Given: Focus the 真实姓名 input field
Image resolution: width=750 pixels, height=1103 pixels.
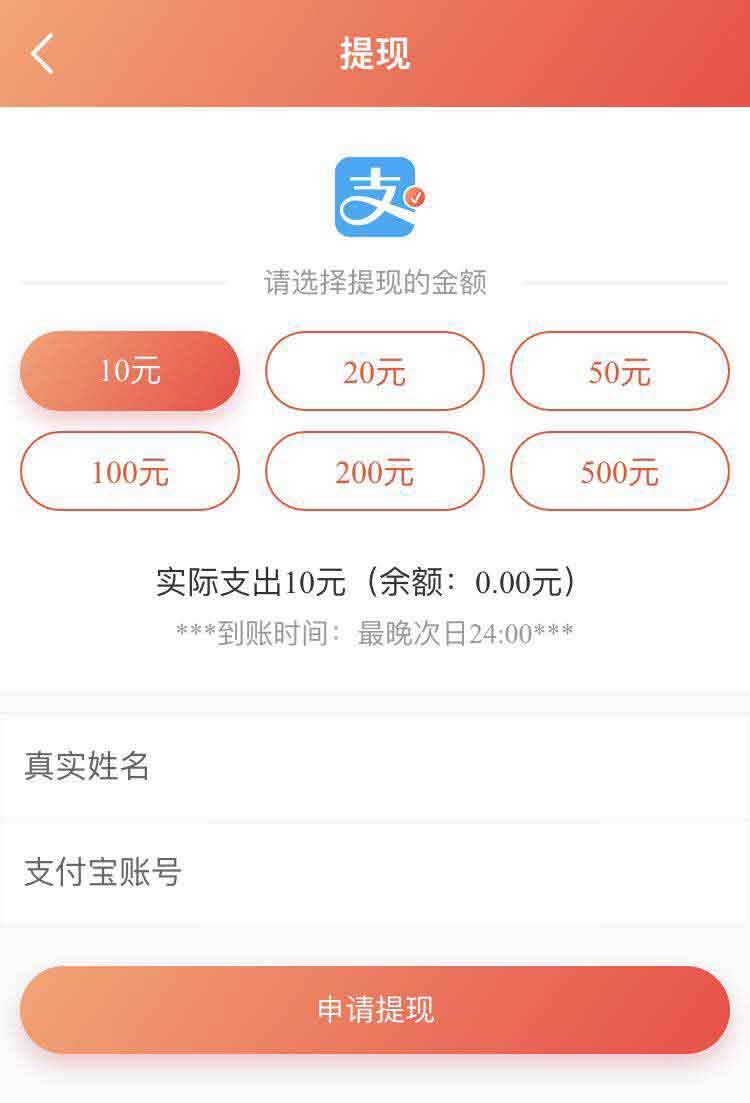Looking at the screenshot, I should pos(375,766).
